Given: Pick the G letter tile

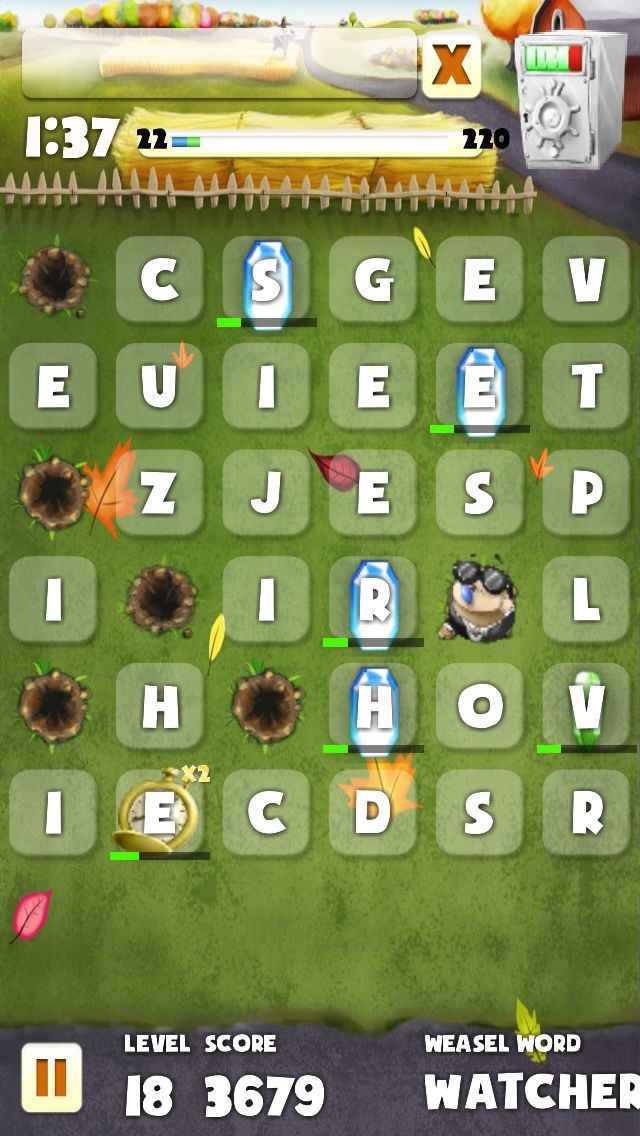Looking at the screenshot, I should 373,279.
